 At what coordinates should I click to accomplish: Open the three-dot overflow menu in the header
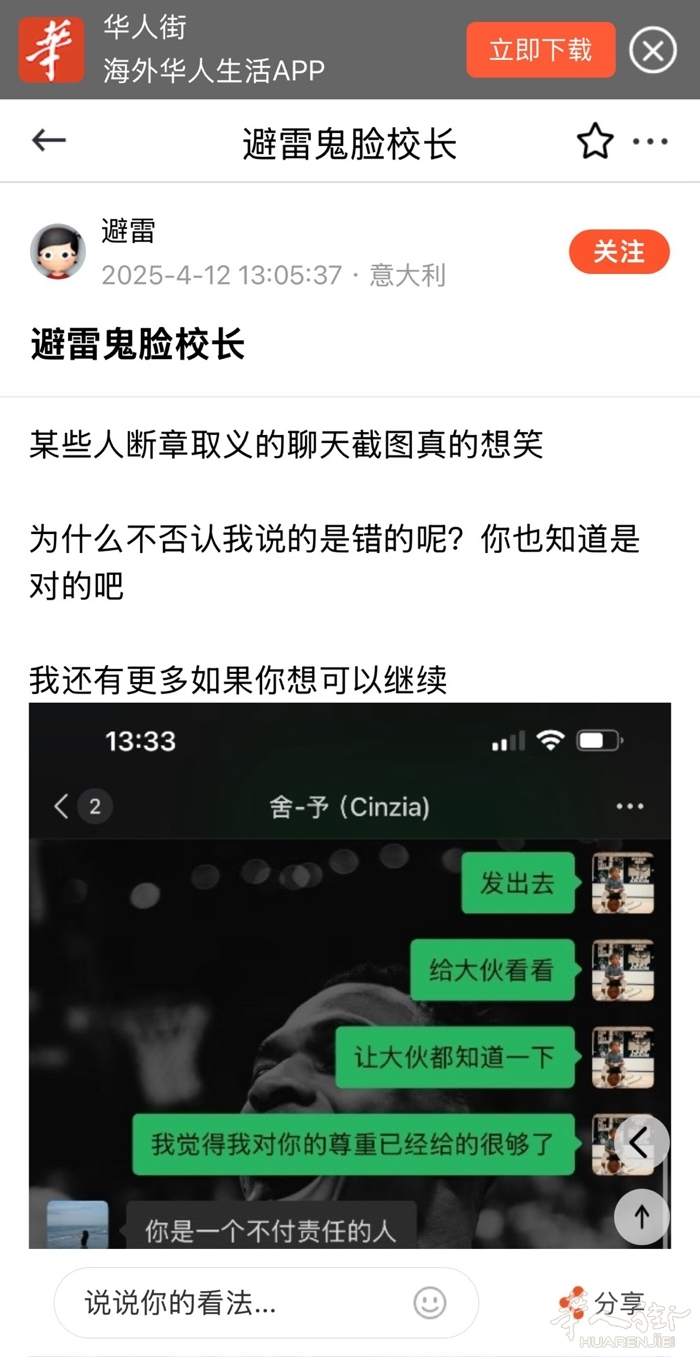pos(650,142)
